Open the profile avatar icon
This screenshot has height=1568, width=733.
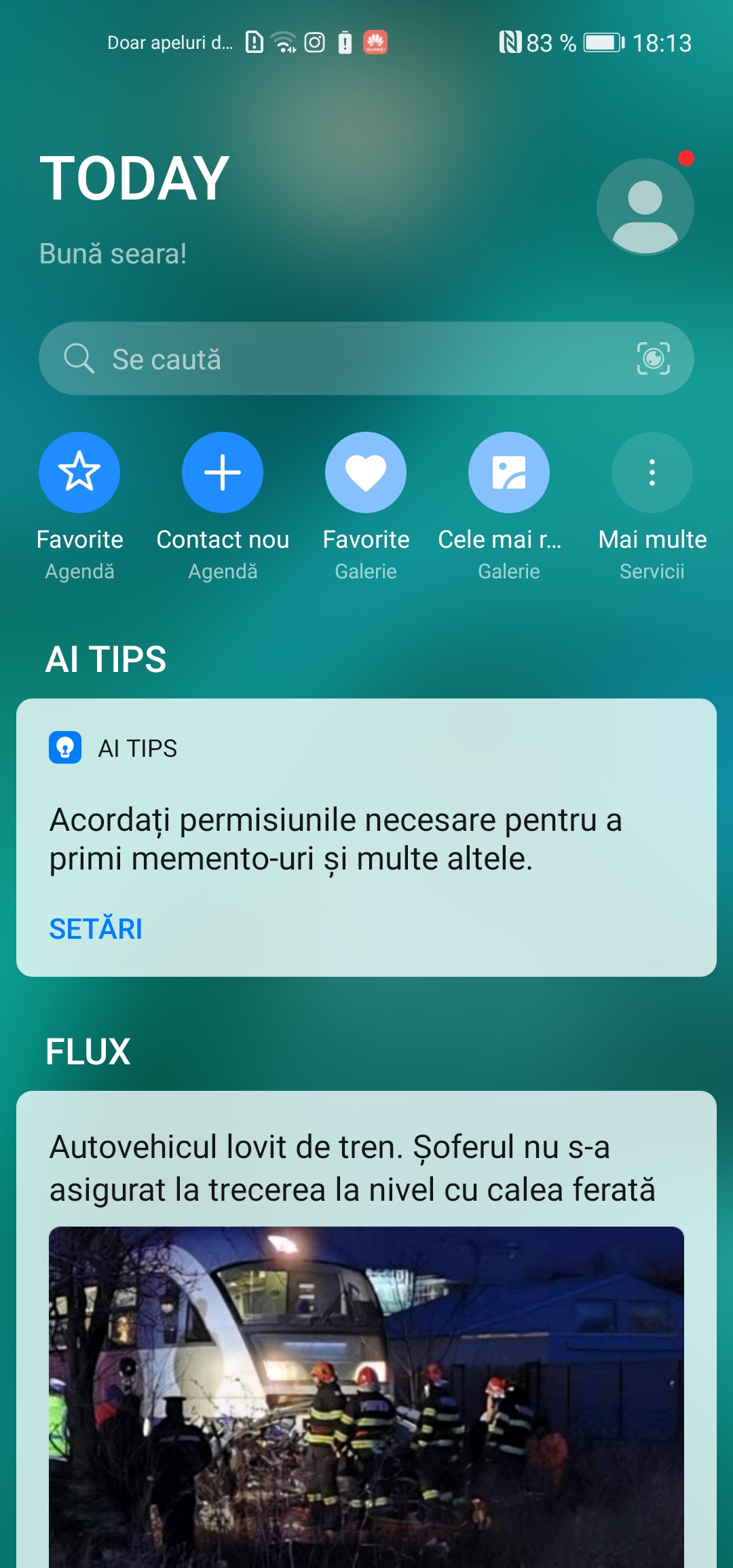[645, 207]
